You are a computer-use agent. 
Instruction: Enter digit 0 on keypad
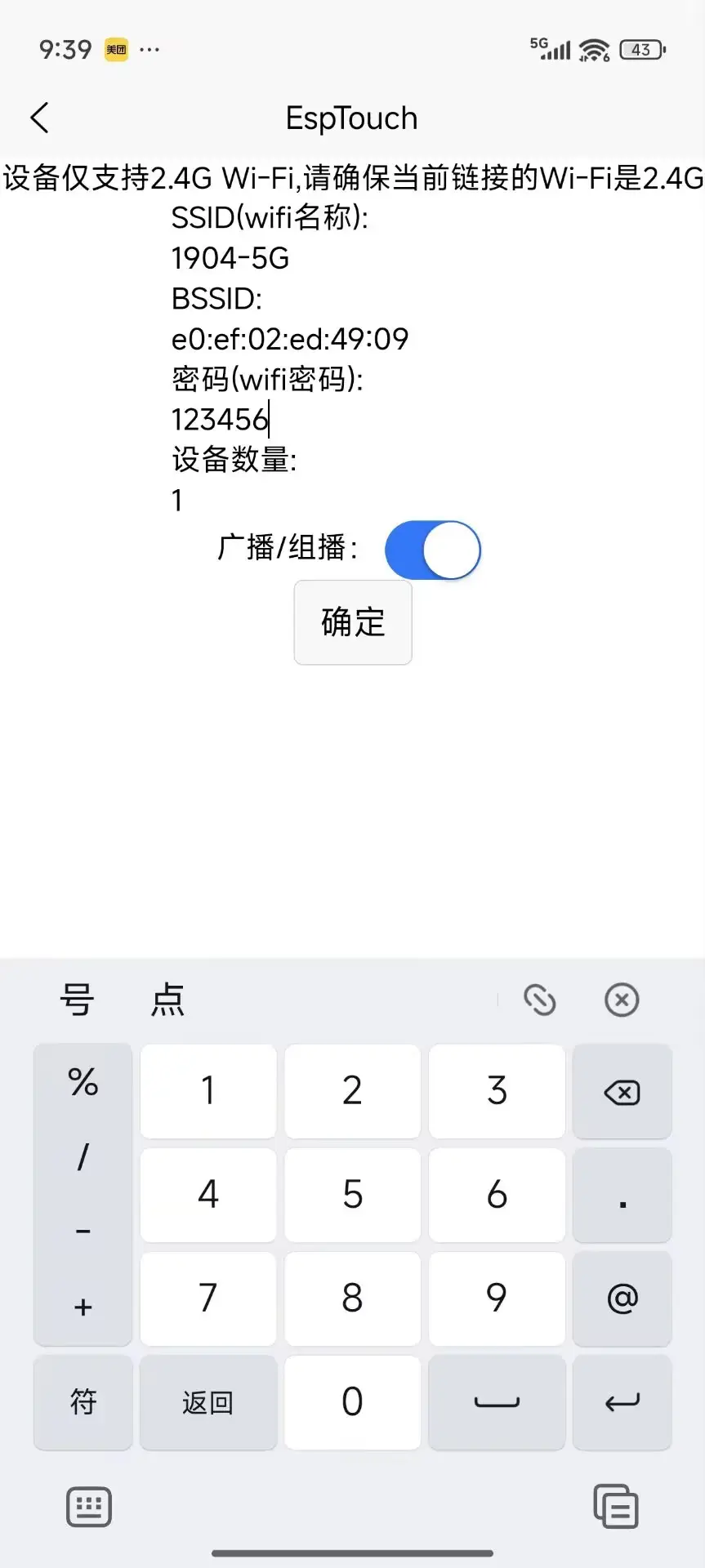(x=353, y=1402)
